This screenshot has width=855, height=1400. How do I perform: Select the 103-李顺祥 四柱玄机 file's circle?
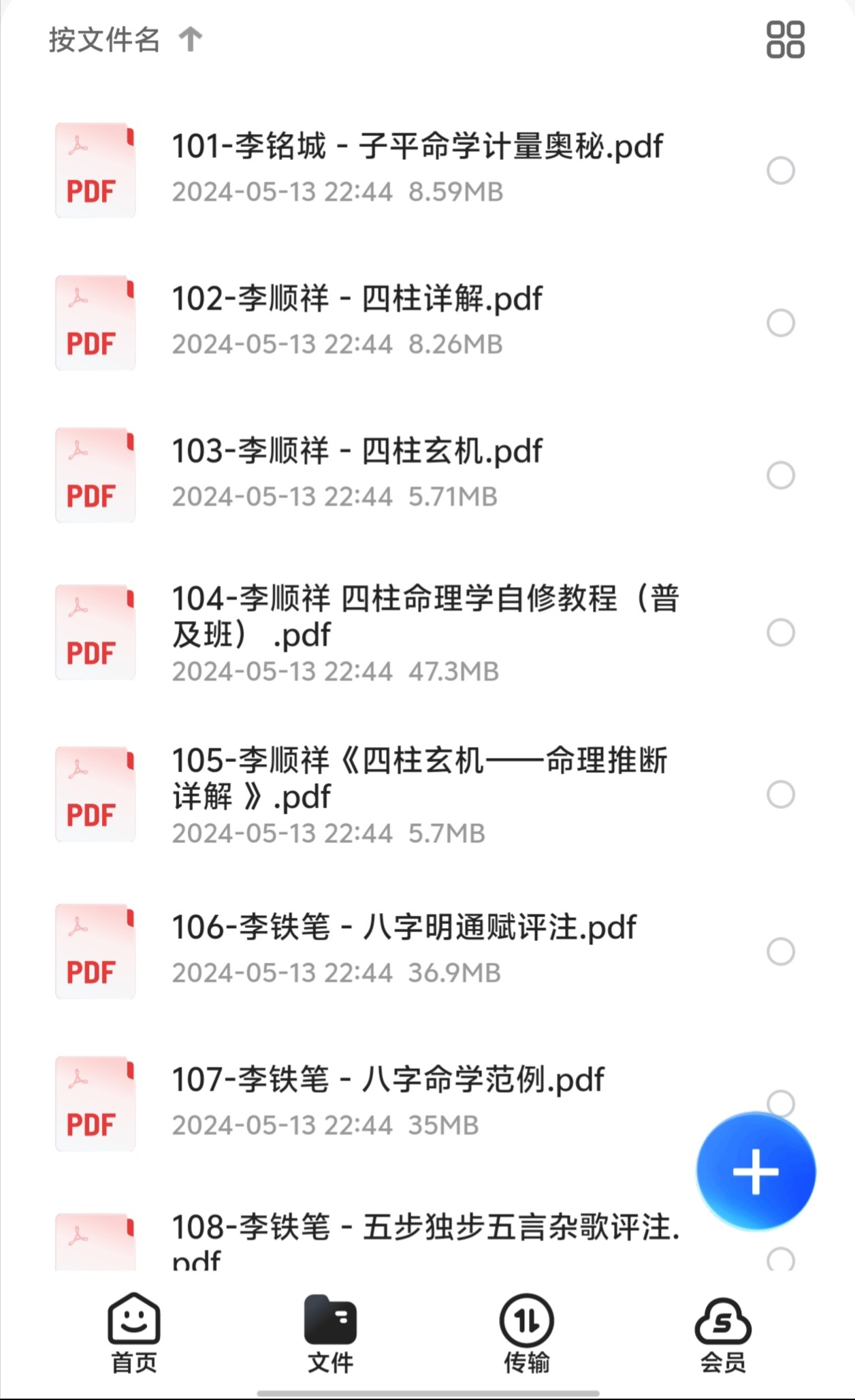pyautogui.click(x=780, y=475)
